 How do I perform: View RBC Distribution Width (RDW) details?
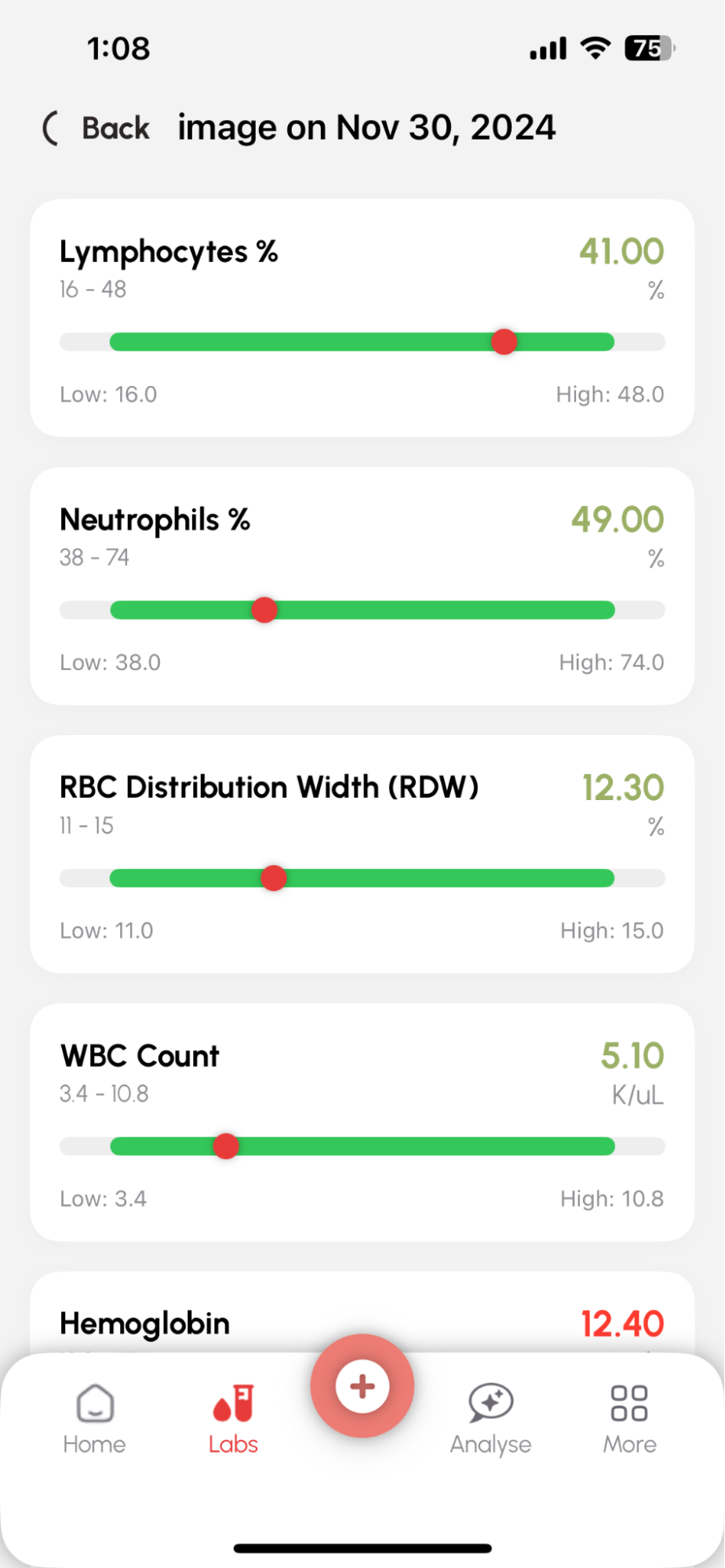[362, 854]
